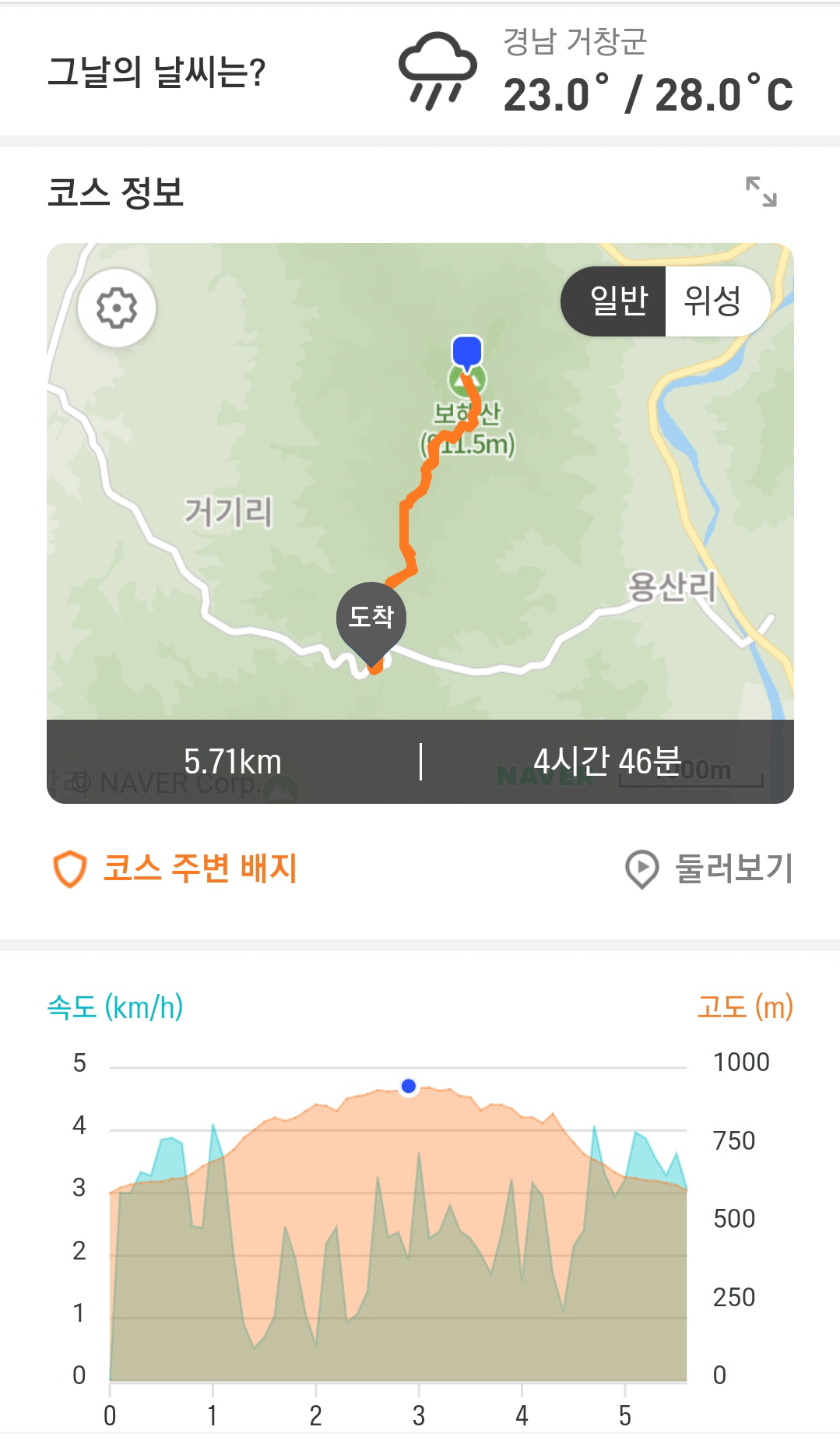Open 코스 주변 배지 badges
Viewport: 840px width, 1455px height.
tap(174, 868)
